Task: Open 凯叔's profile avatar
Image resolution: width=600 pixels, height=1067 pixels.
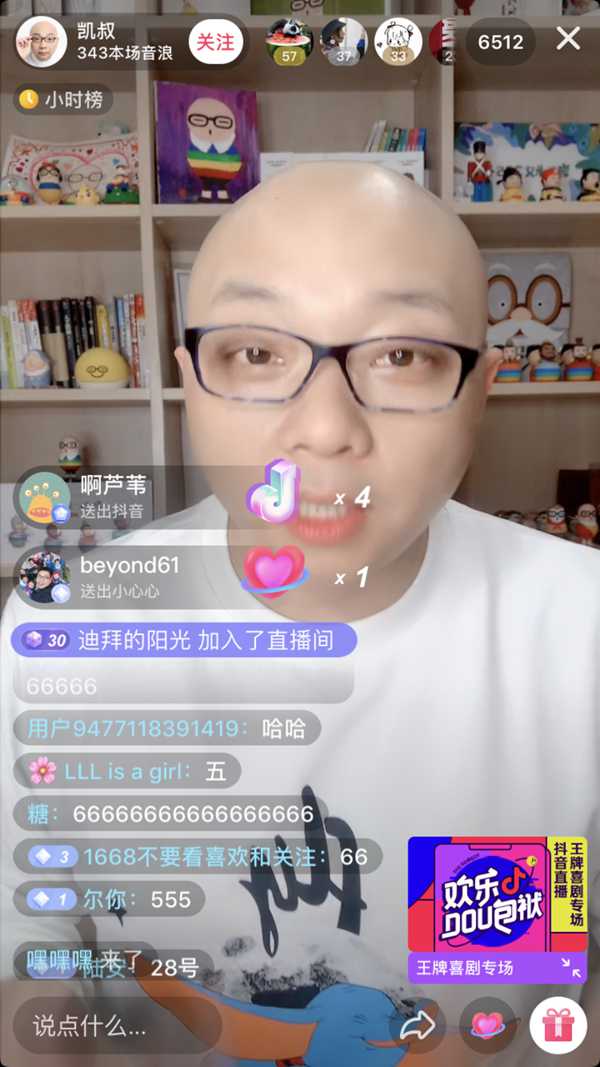Action: tap(42, 42)
